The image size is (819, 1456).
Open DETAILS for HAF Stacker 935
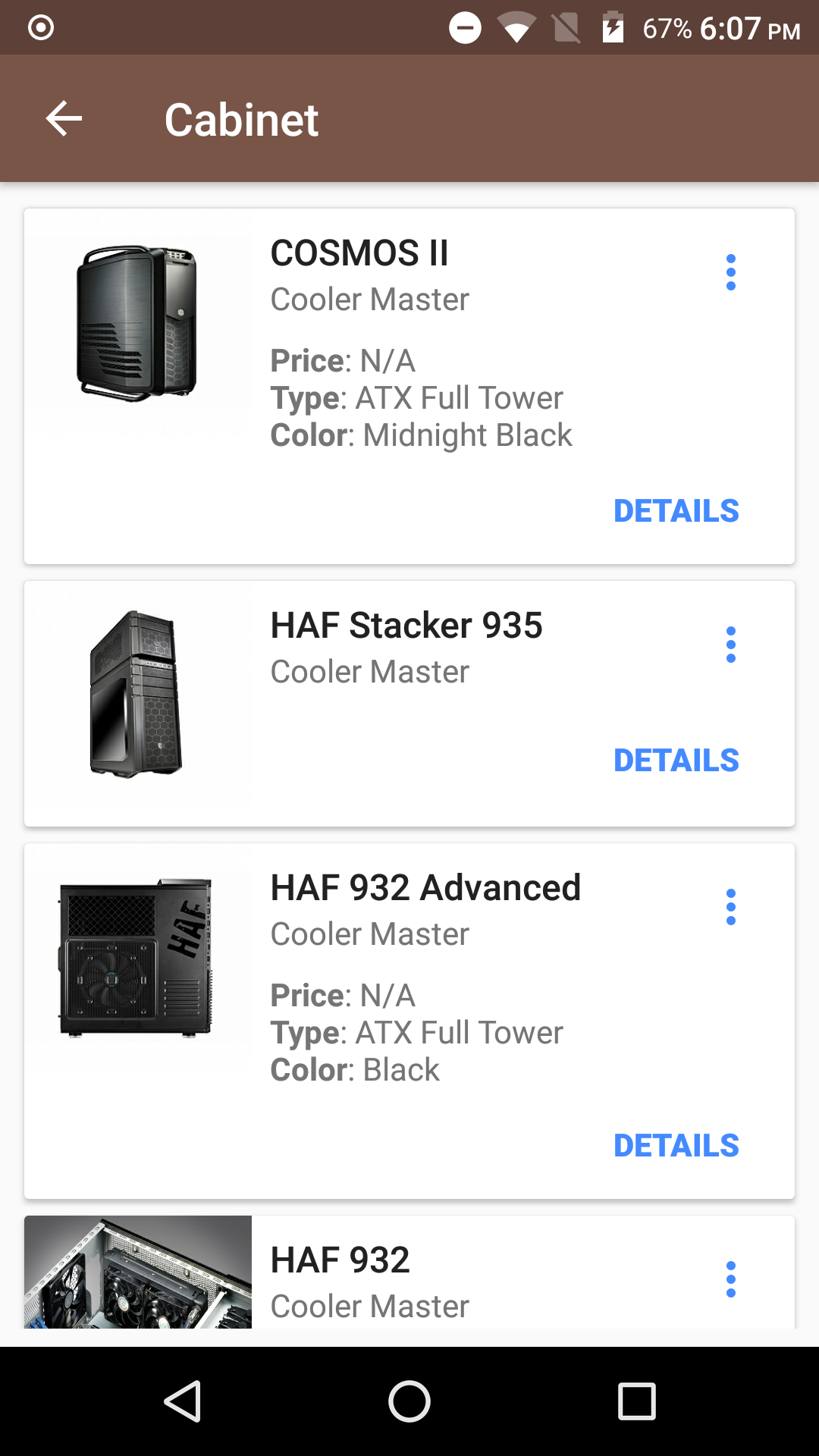[x=676, y=761]
